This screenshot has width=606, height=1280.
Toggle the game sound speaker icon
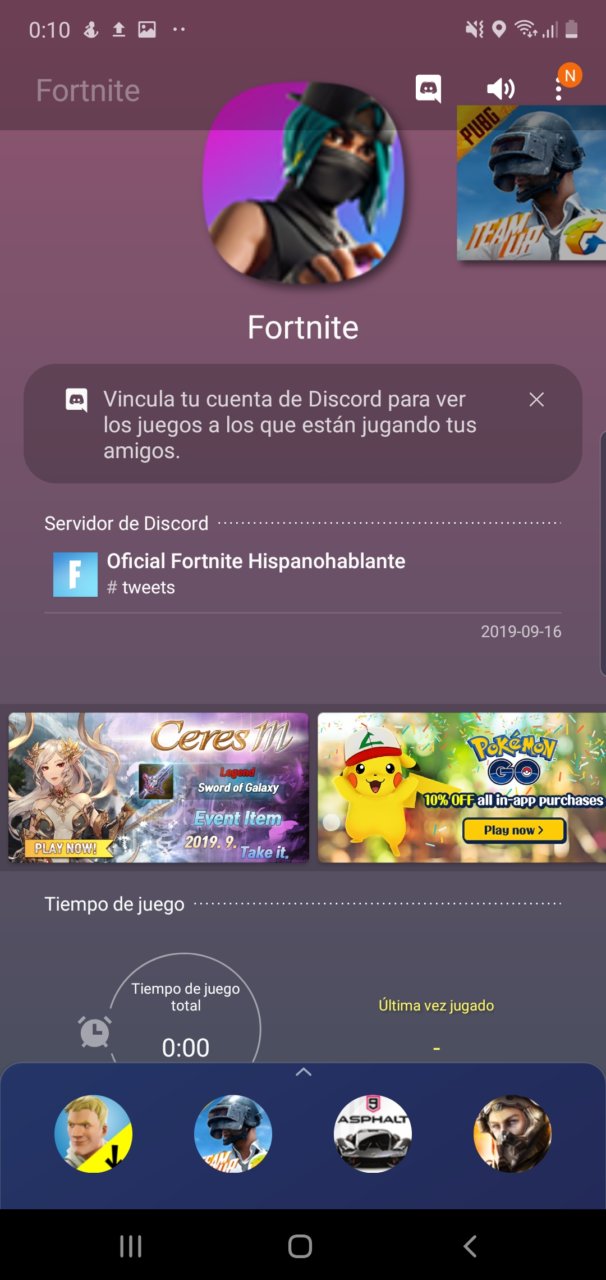pos(500,89)
